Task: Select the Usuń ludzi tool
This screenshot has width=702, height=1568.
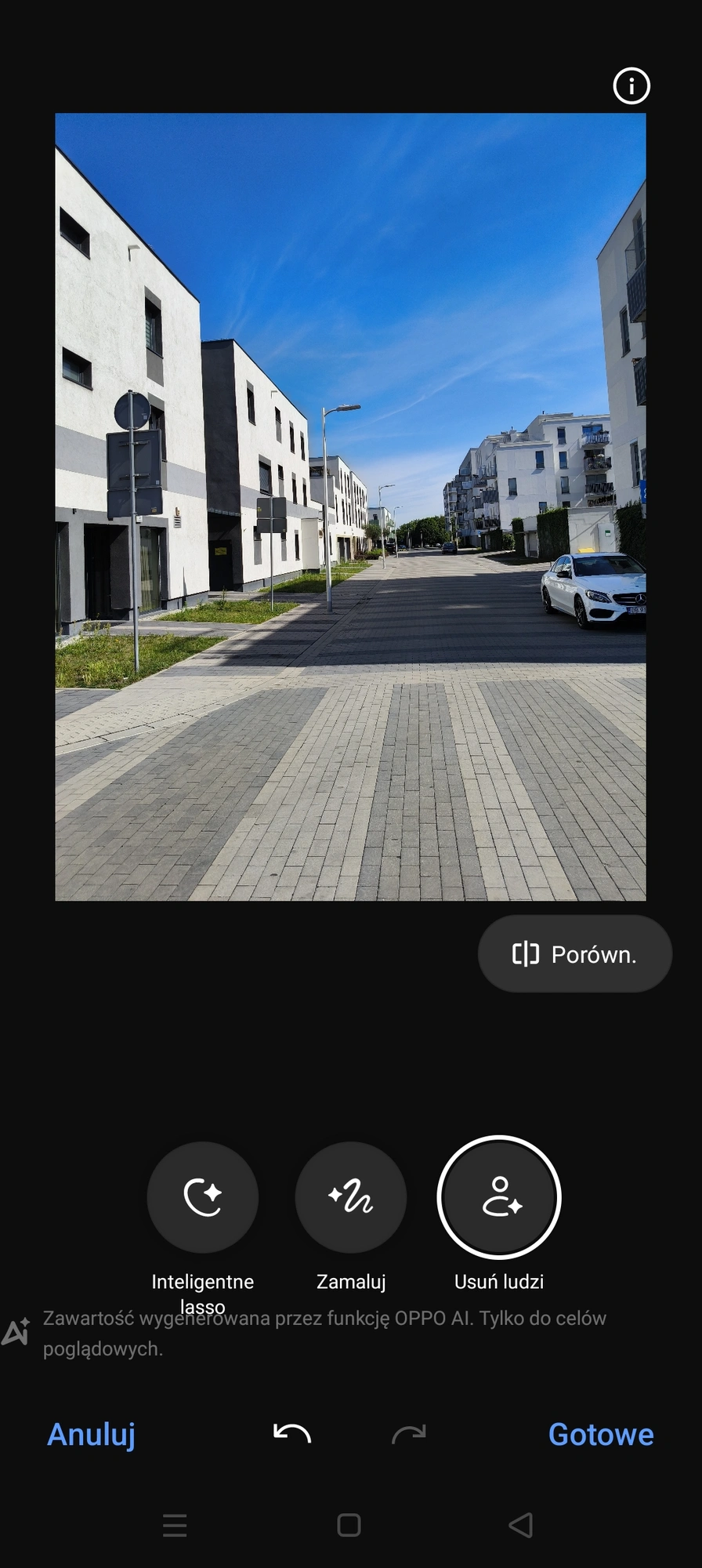Action: pos(499,1197)
